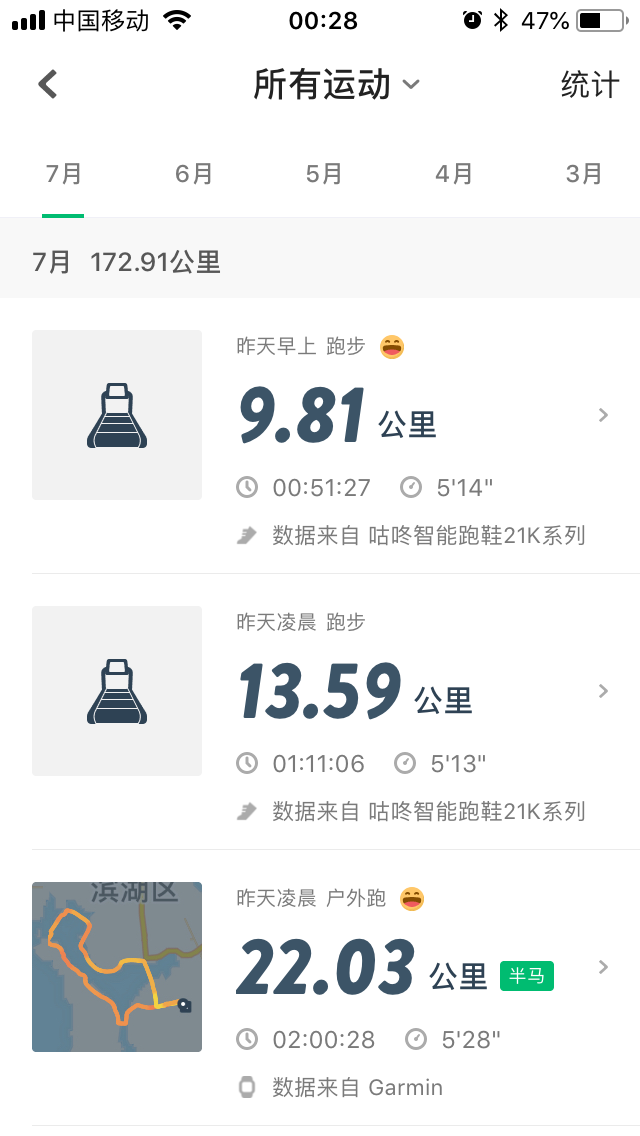The image size is (640, 1136).
Task: Tap the route map of the 22.03公里 run
Action: pos(117,966)
